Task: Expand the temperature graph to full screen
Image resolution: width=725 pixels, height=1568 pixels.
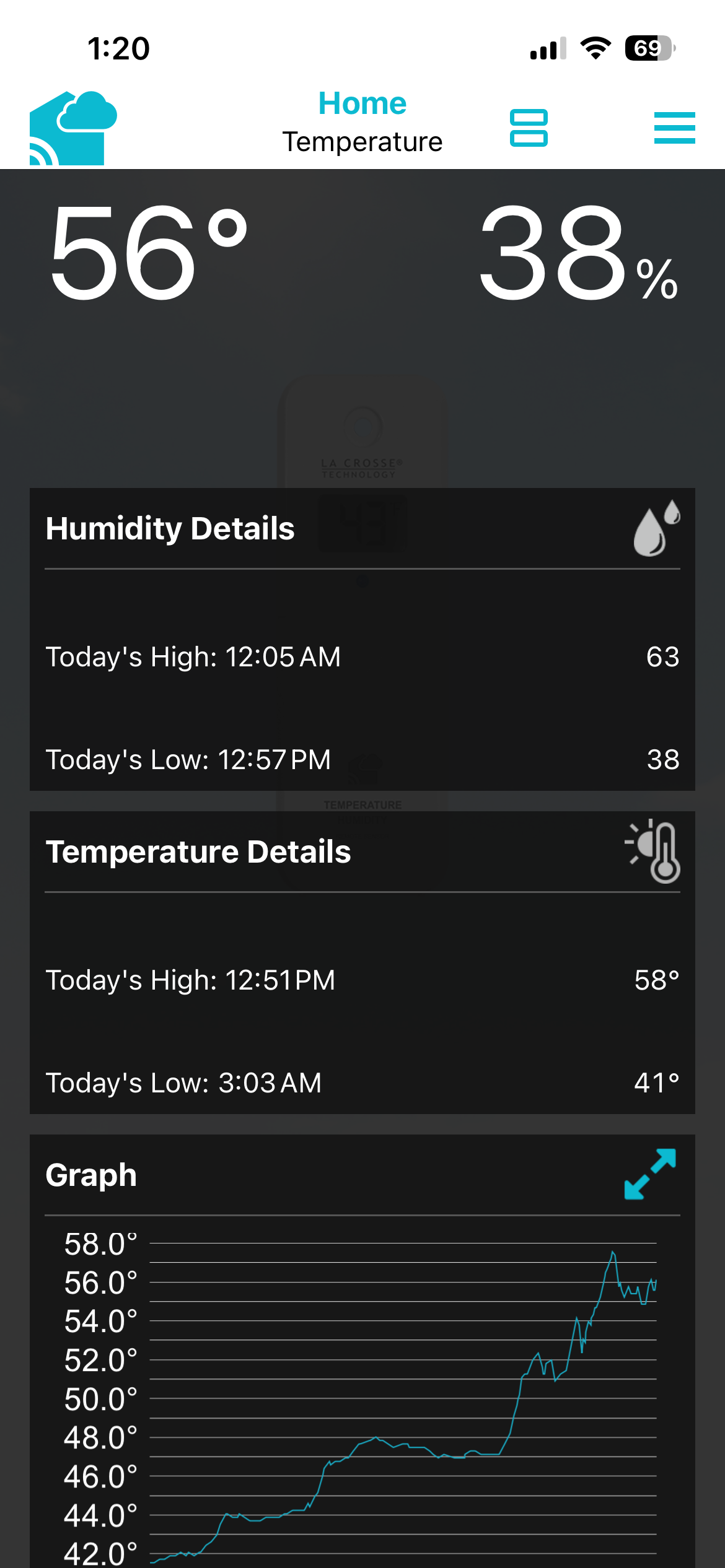Action: pos(650,1174)
